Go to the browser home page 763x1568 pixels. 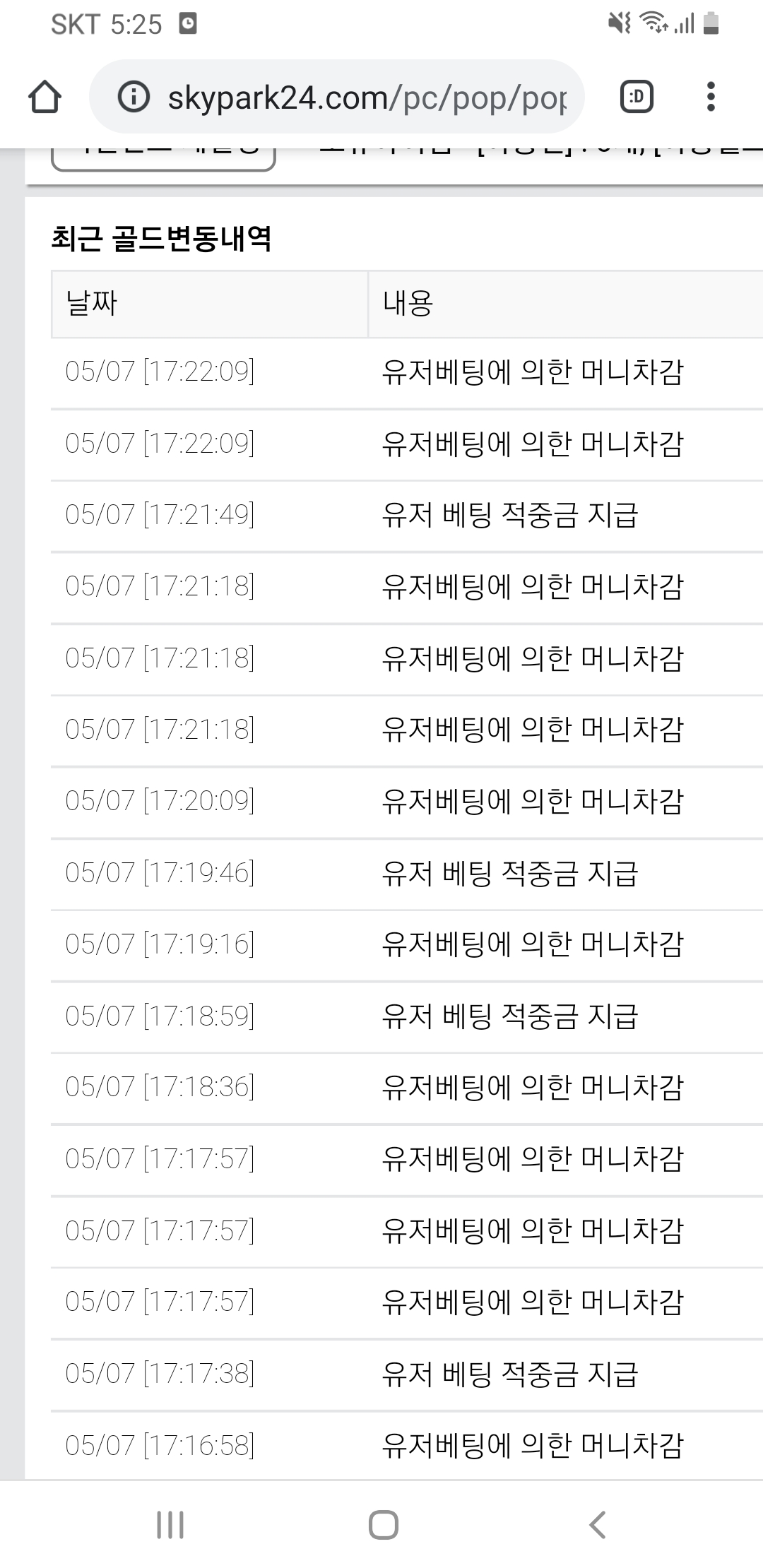pyautogui.click(x=45, y=97)
